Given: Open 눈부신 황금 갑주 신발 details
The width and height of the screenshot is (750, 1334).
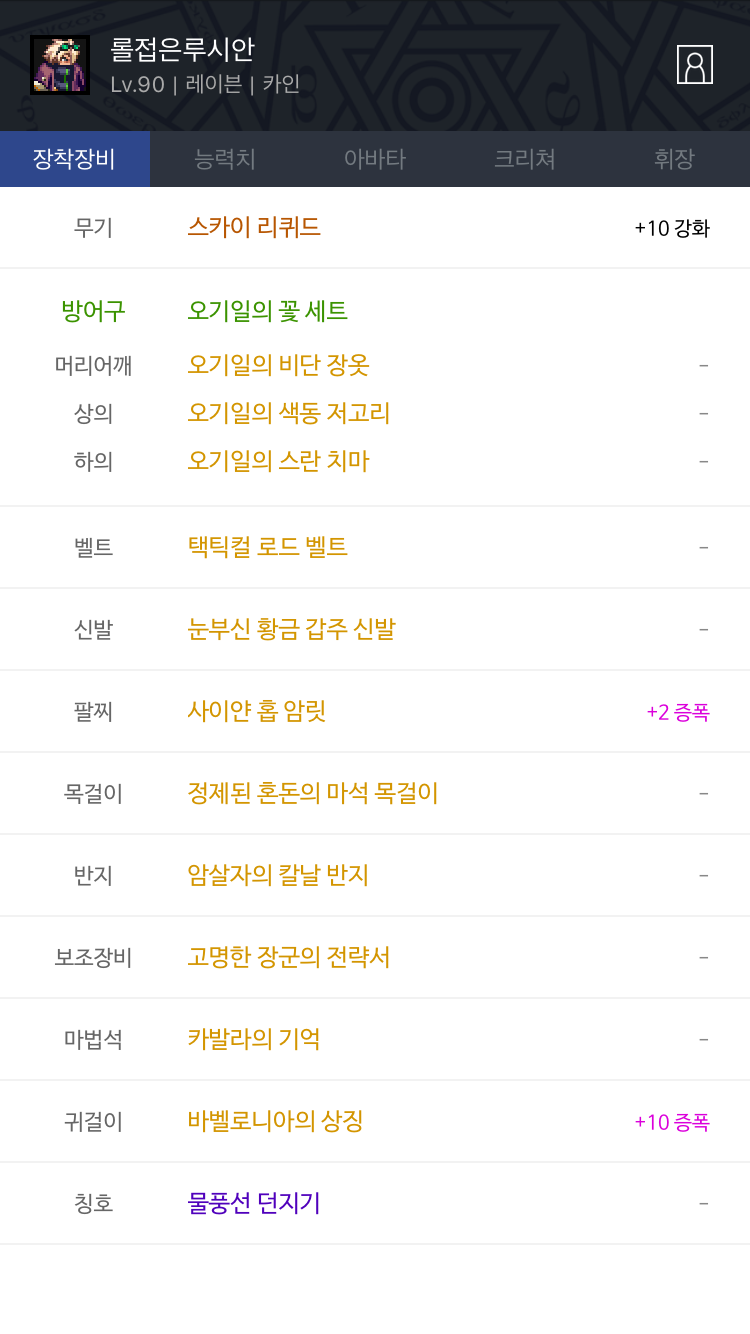Looking at the screenshot, I should [291, 629].
